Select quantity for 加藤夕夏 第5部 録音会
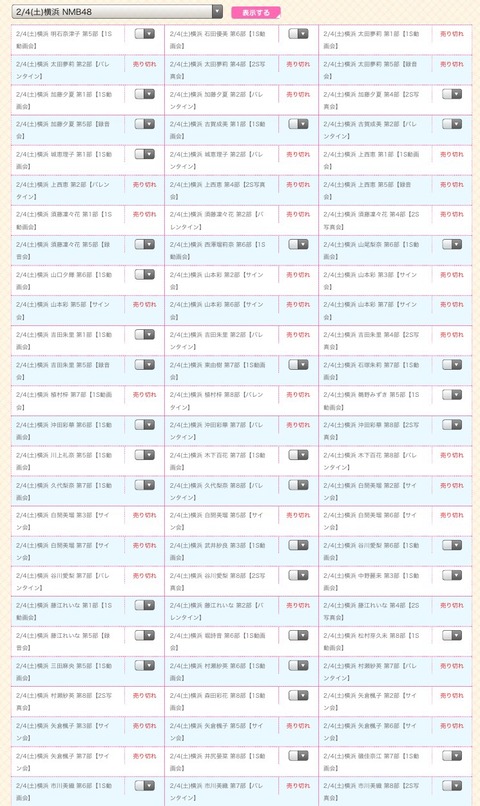 click(x=144, y=124)
